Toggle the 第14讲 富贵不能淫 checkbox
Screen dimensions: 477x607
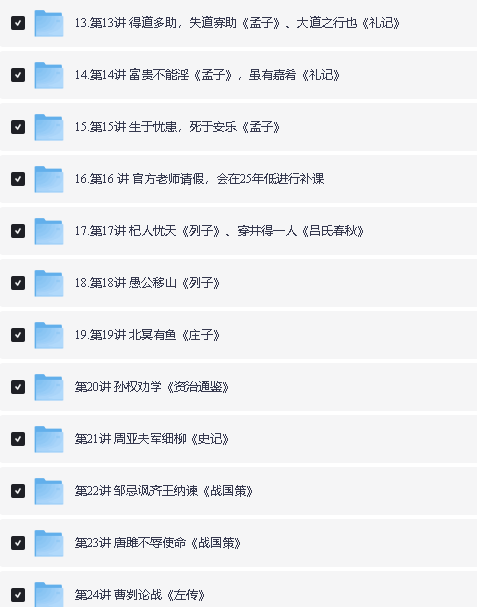[x=18, y=75]
